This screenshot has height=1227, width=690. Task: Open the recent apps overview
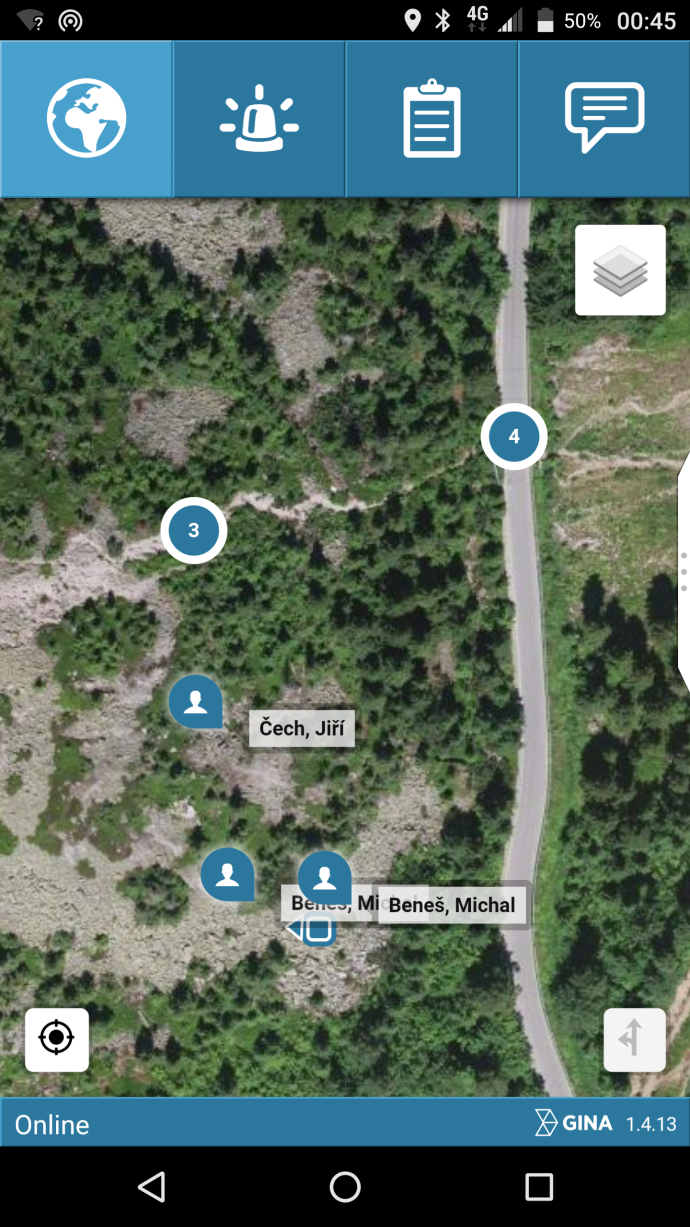(539, 1187)
